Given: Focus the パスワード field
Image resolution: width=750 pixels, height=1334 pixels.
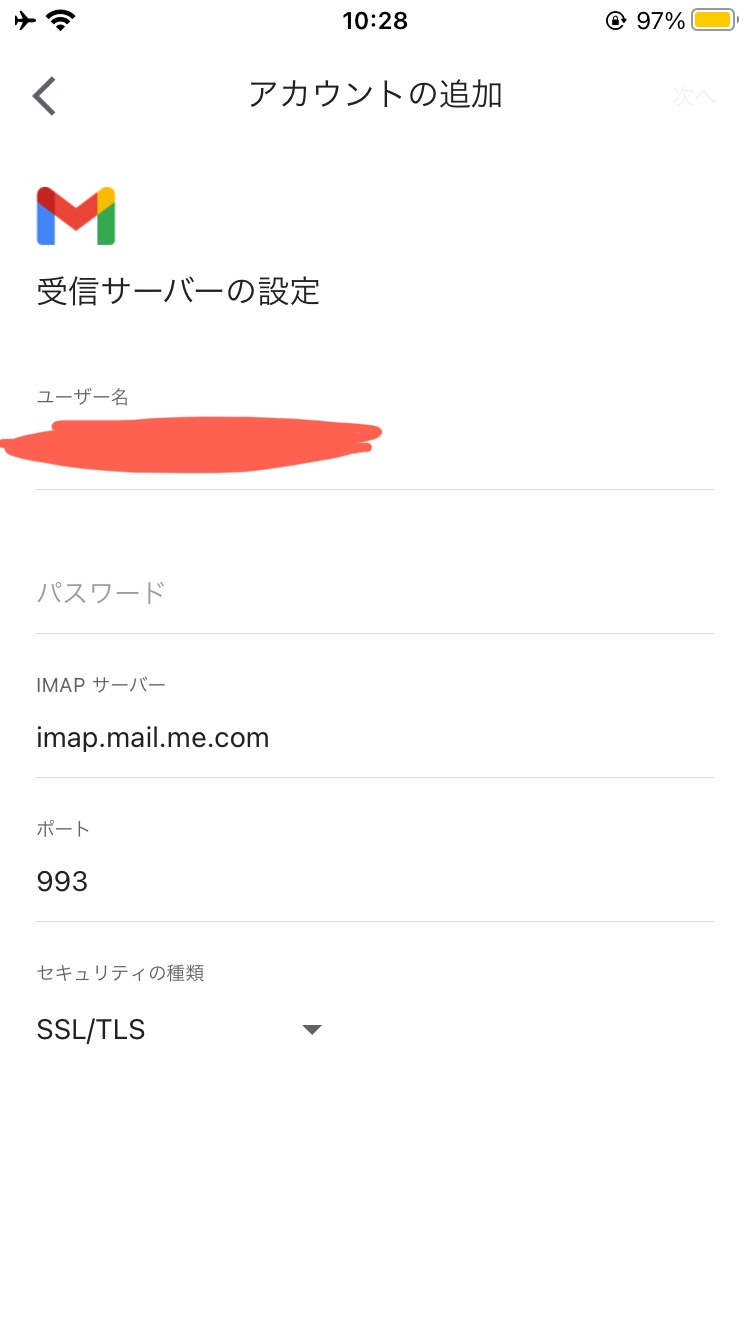Looking at the screenshot, I should [x=374, y=593].
